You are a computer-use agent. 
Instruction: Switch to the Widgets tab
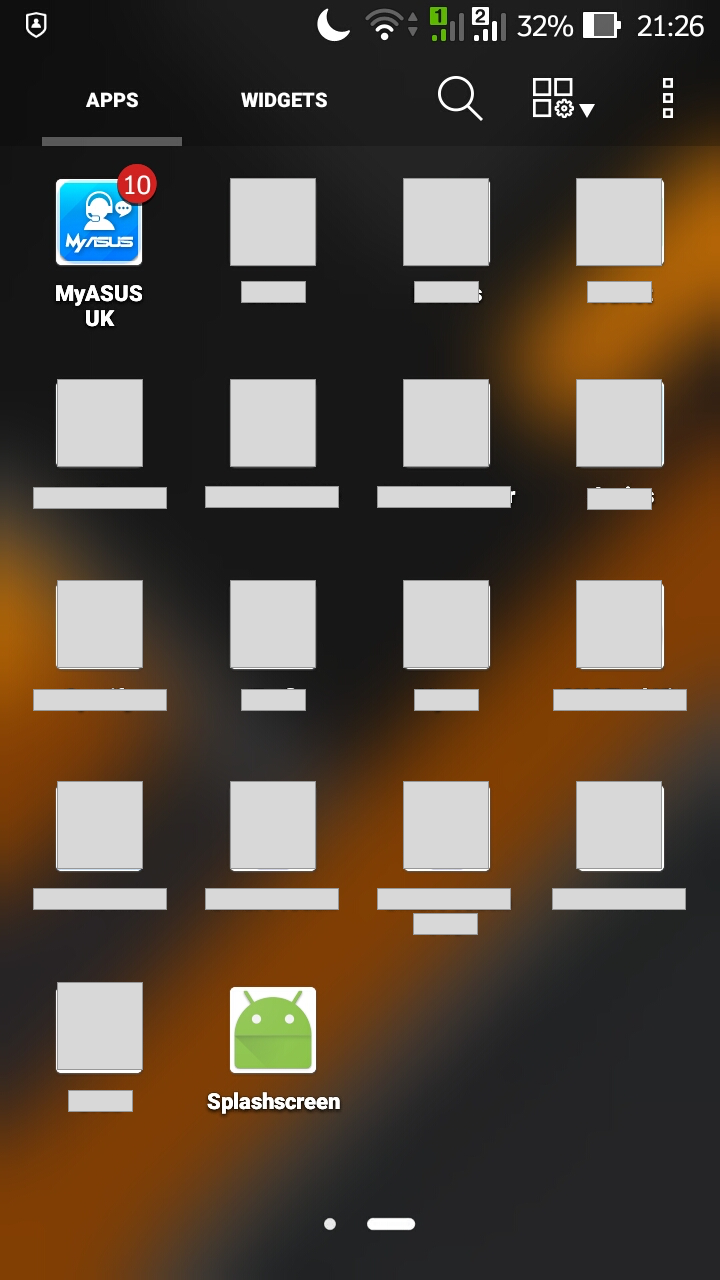coord(284,100)
